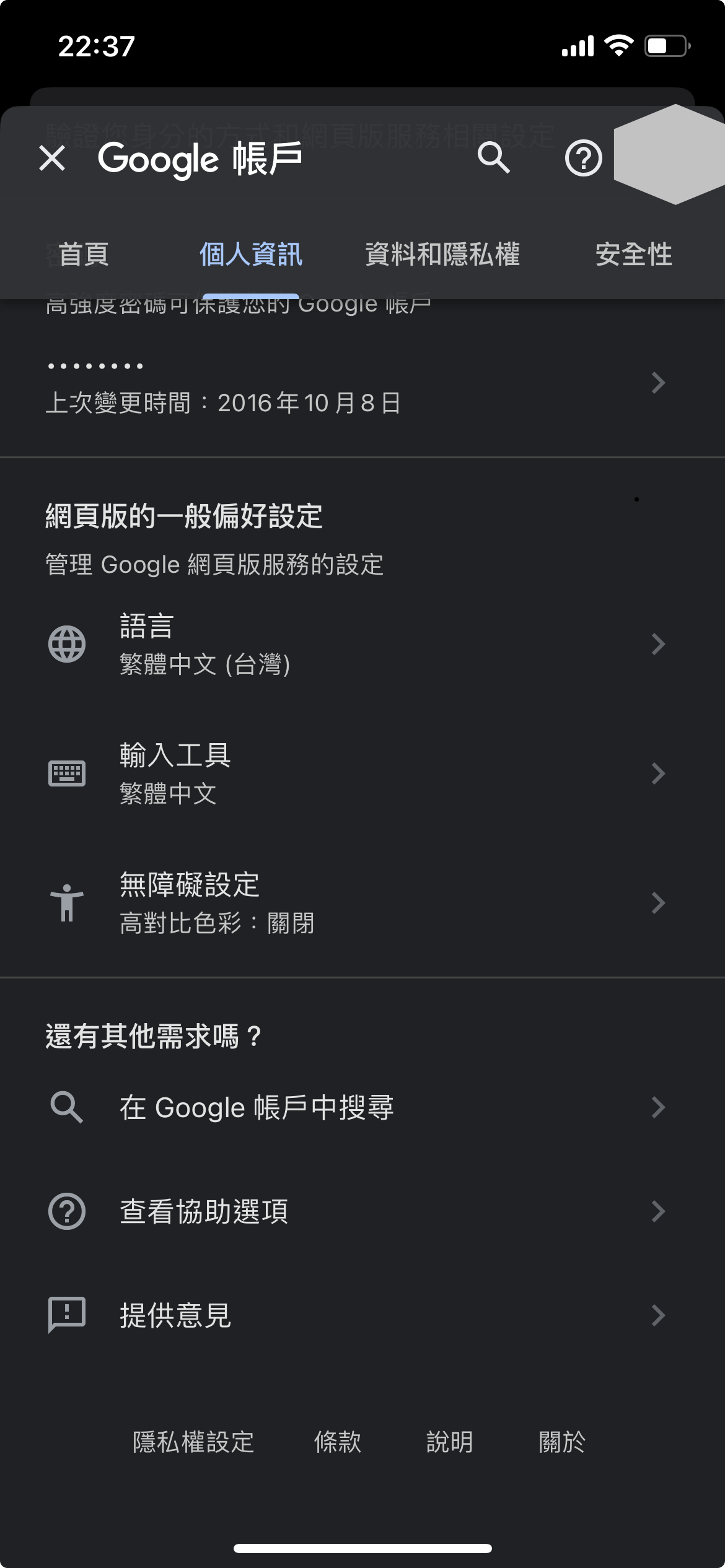Select the 個人資訊 tab
725x1568 pixels.
[x=251, y=255]
